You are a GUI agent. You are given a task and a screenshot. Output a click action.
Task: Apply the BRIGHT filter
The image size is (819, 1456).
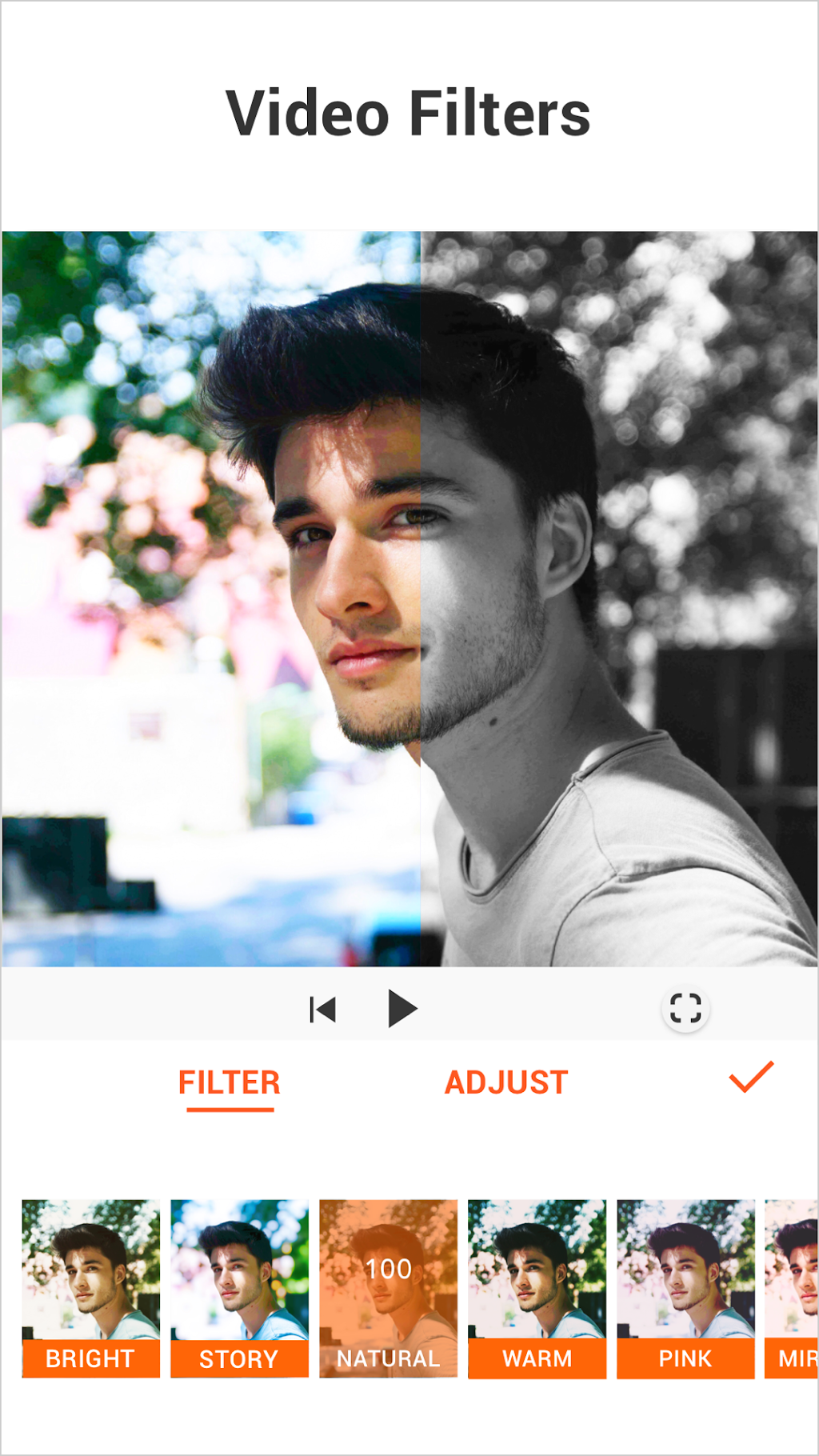(90, 1288)
